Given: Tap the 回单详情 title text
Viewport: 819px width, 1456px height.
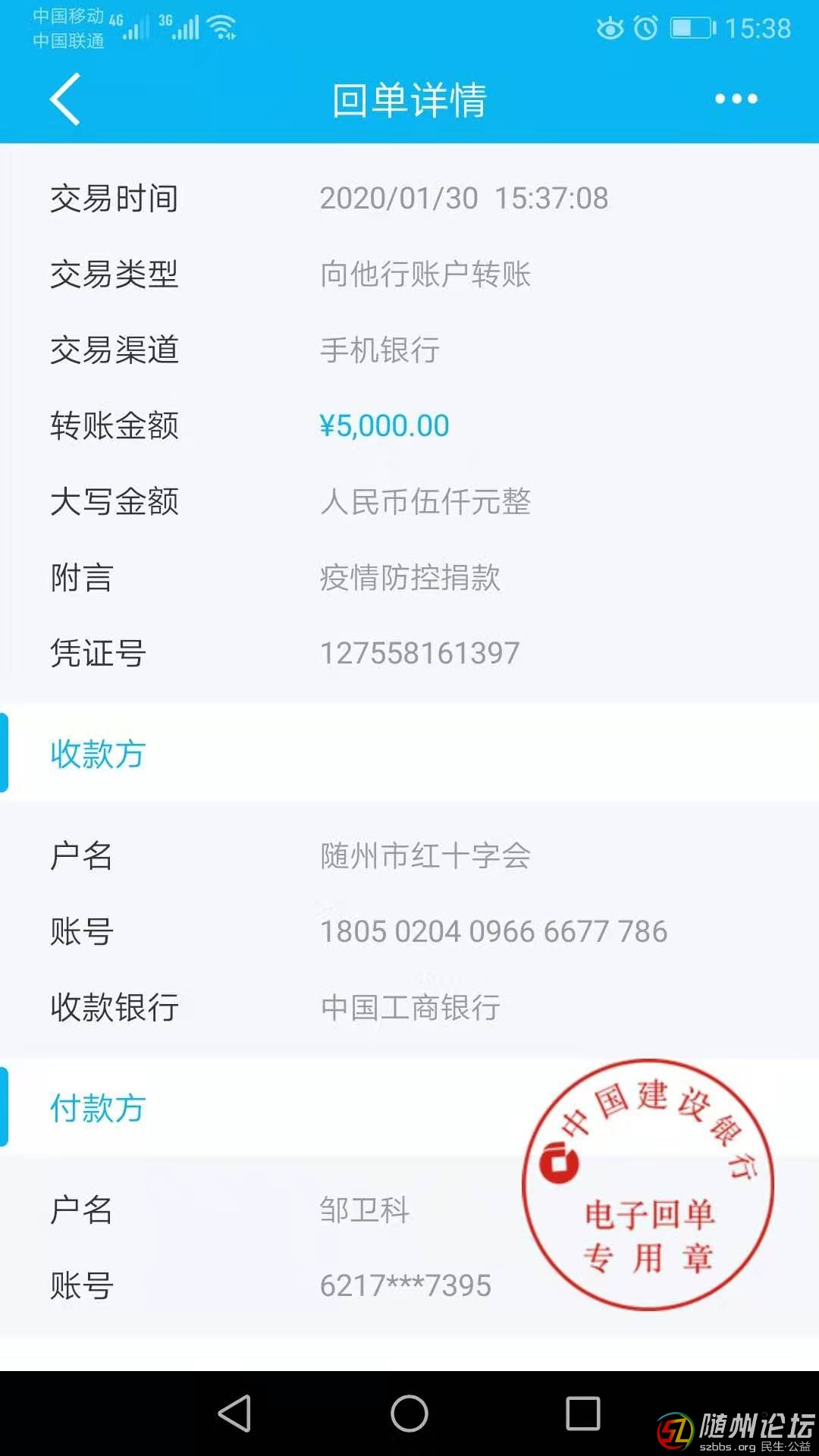Looking at the screenshot, I should (x=409, y=101).
